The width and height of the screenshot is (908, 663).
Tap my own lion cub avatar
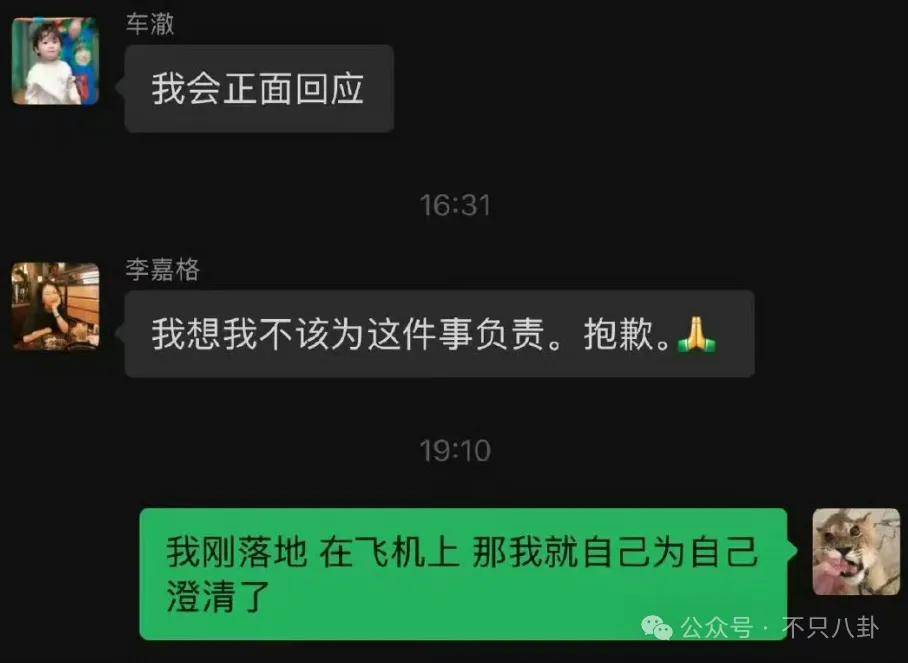855,552
